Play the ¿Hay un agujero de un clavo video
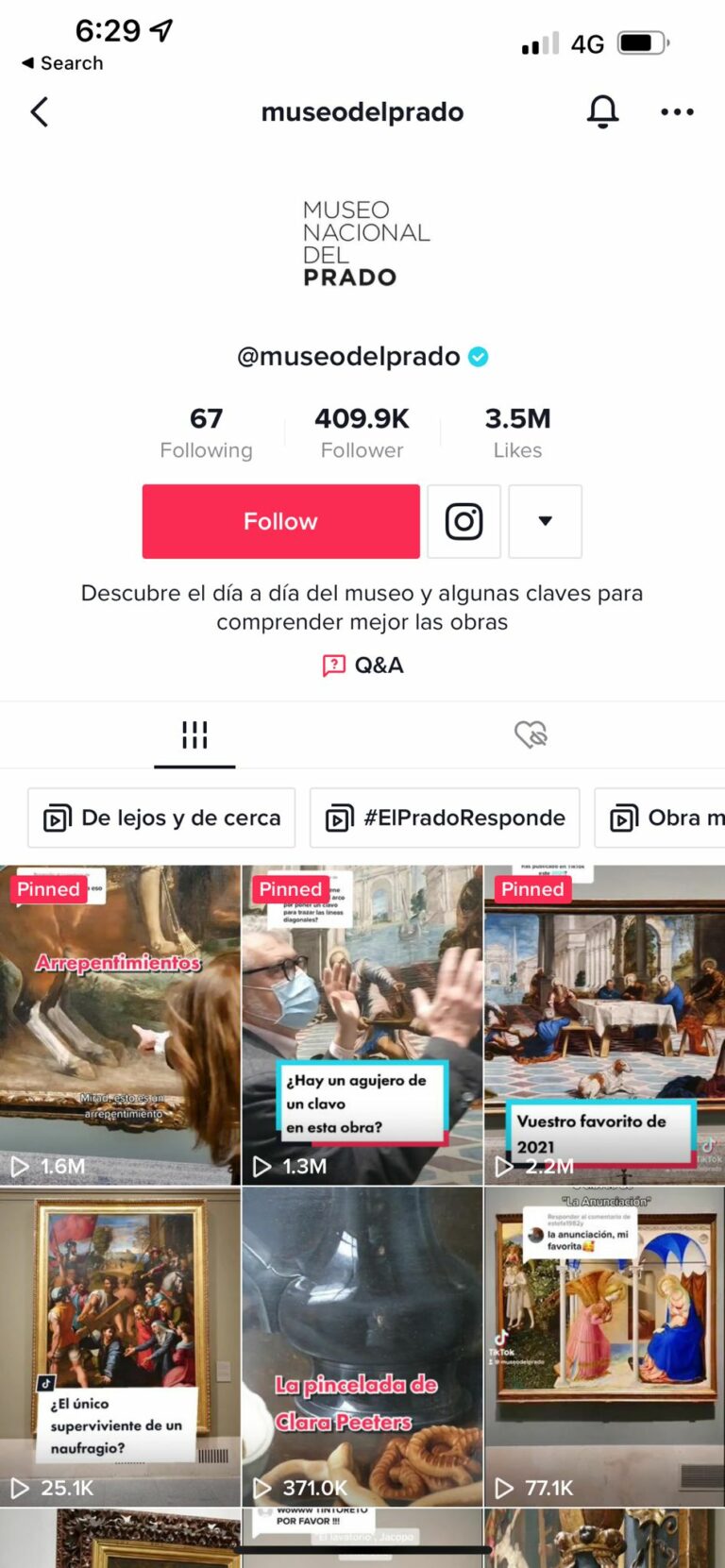Screen dimensions: 725x1568 click(362, 1024)
